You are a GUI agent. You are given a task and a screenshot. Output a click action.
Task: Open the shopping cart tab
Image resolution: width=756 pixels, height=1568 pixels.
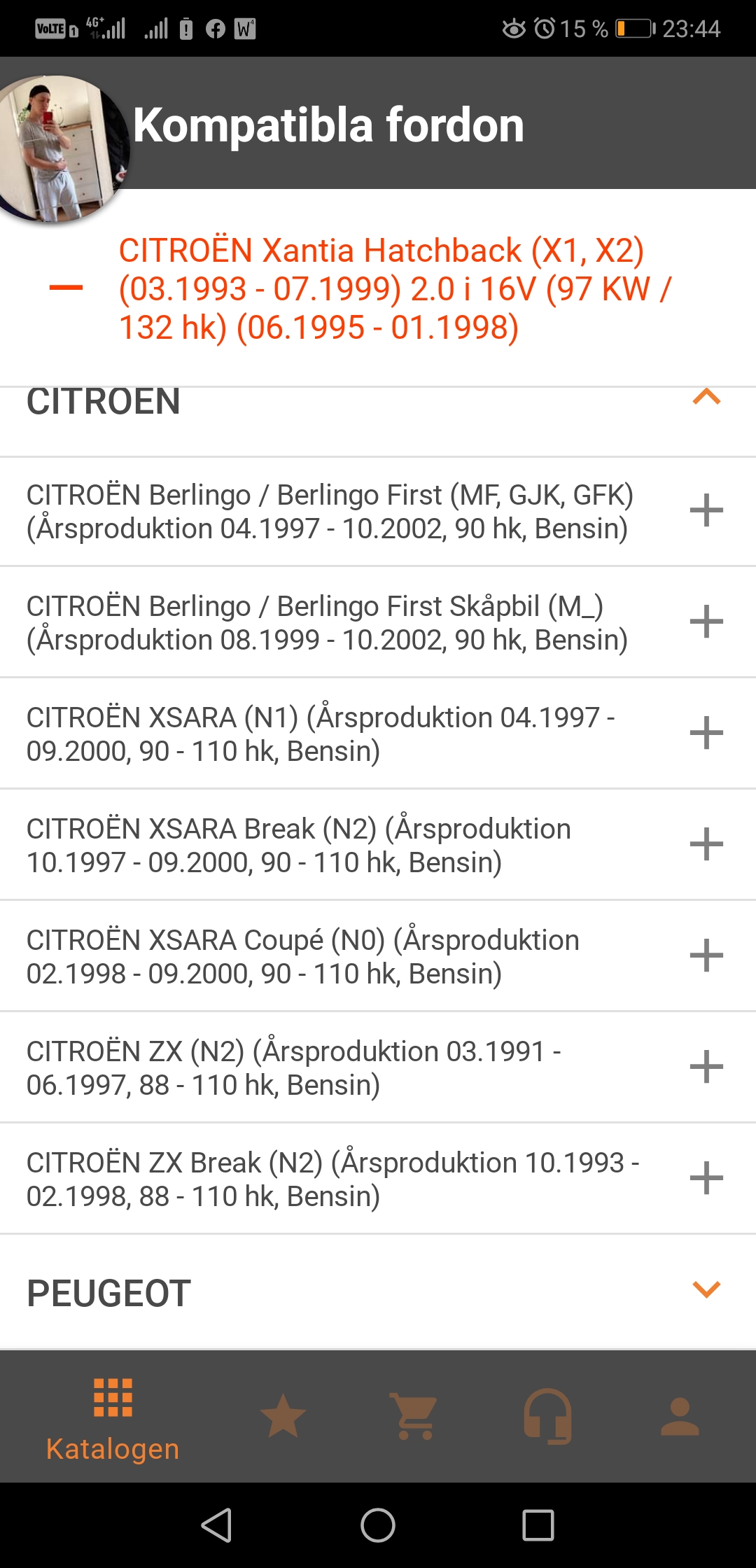point(414,1417)
